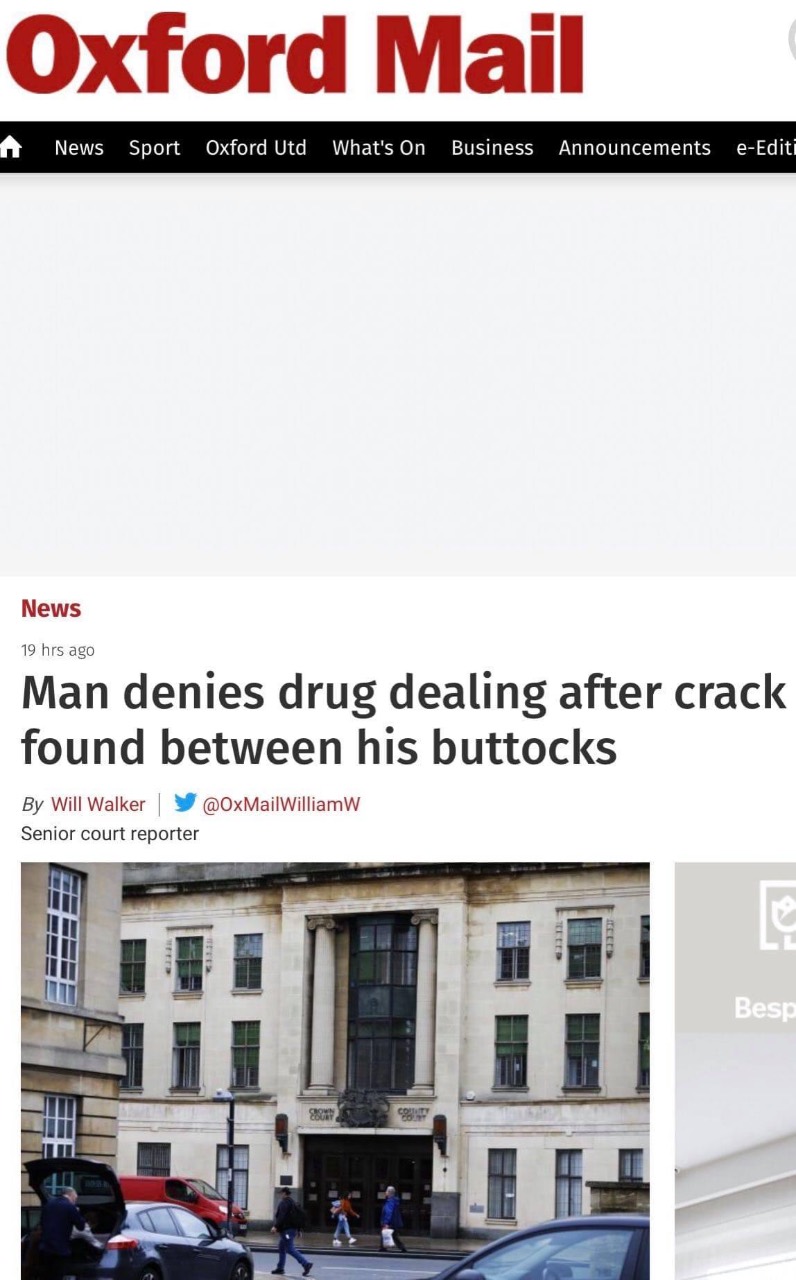Open the e-Edition section

pyautogui.click(x=766, y=148)
